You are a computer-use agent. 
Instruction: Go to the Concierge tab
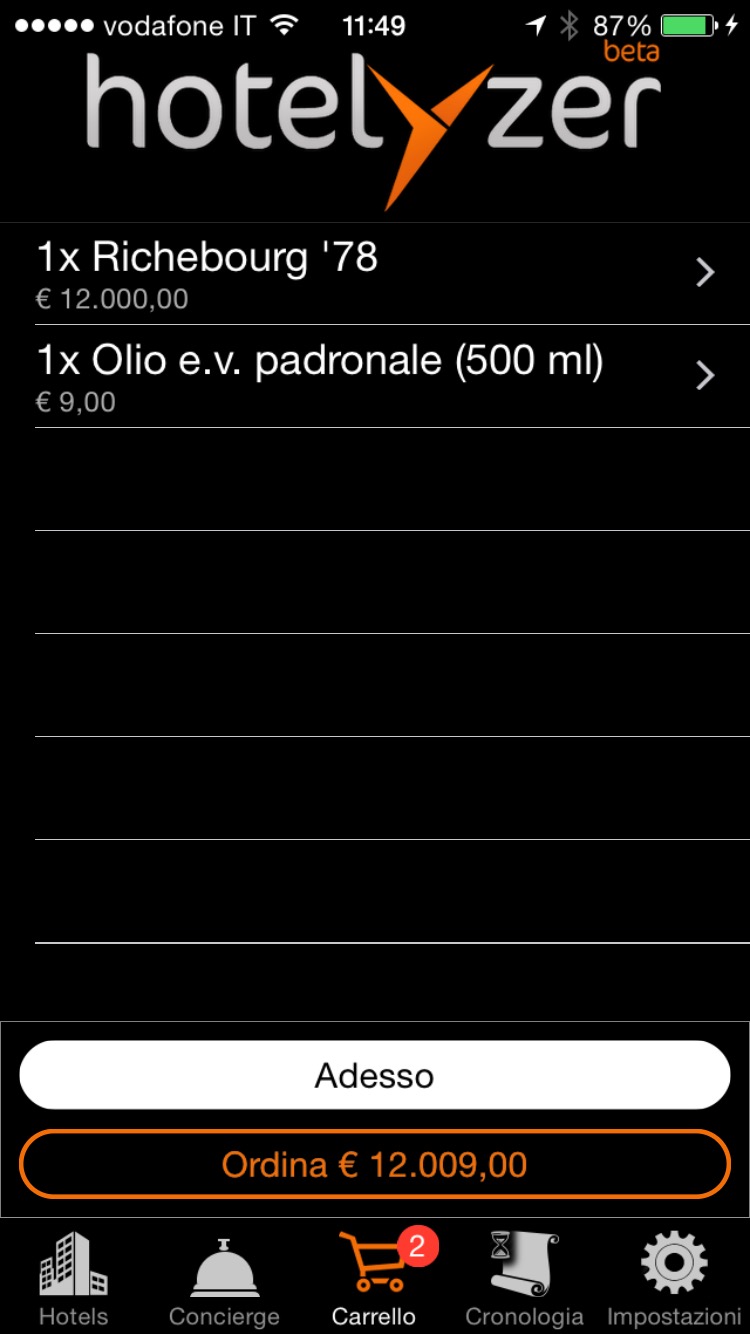(224, 1278)
